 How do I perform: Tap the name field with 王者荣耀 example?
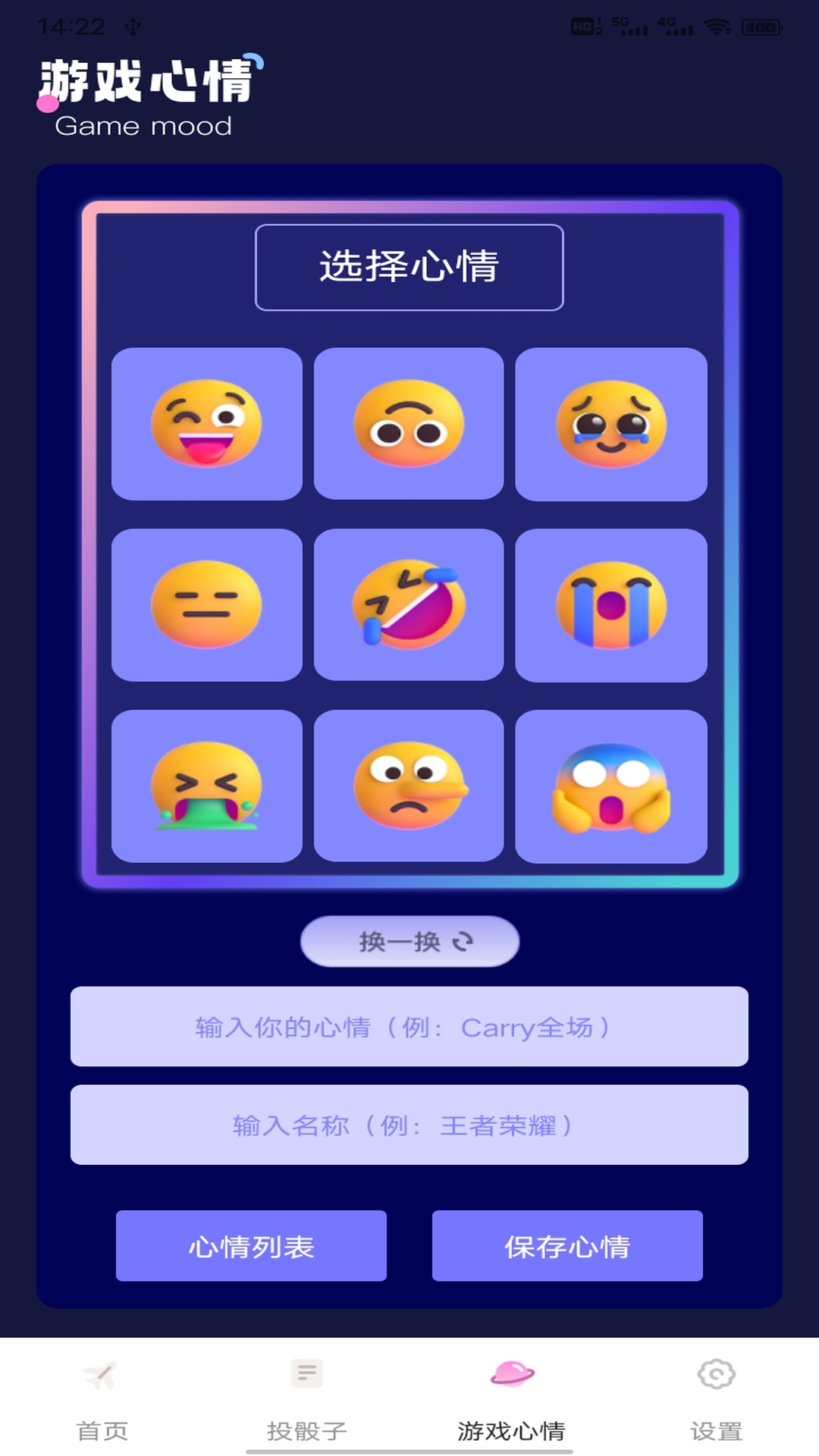point(409,1125)
